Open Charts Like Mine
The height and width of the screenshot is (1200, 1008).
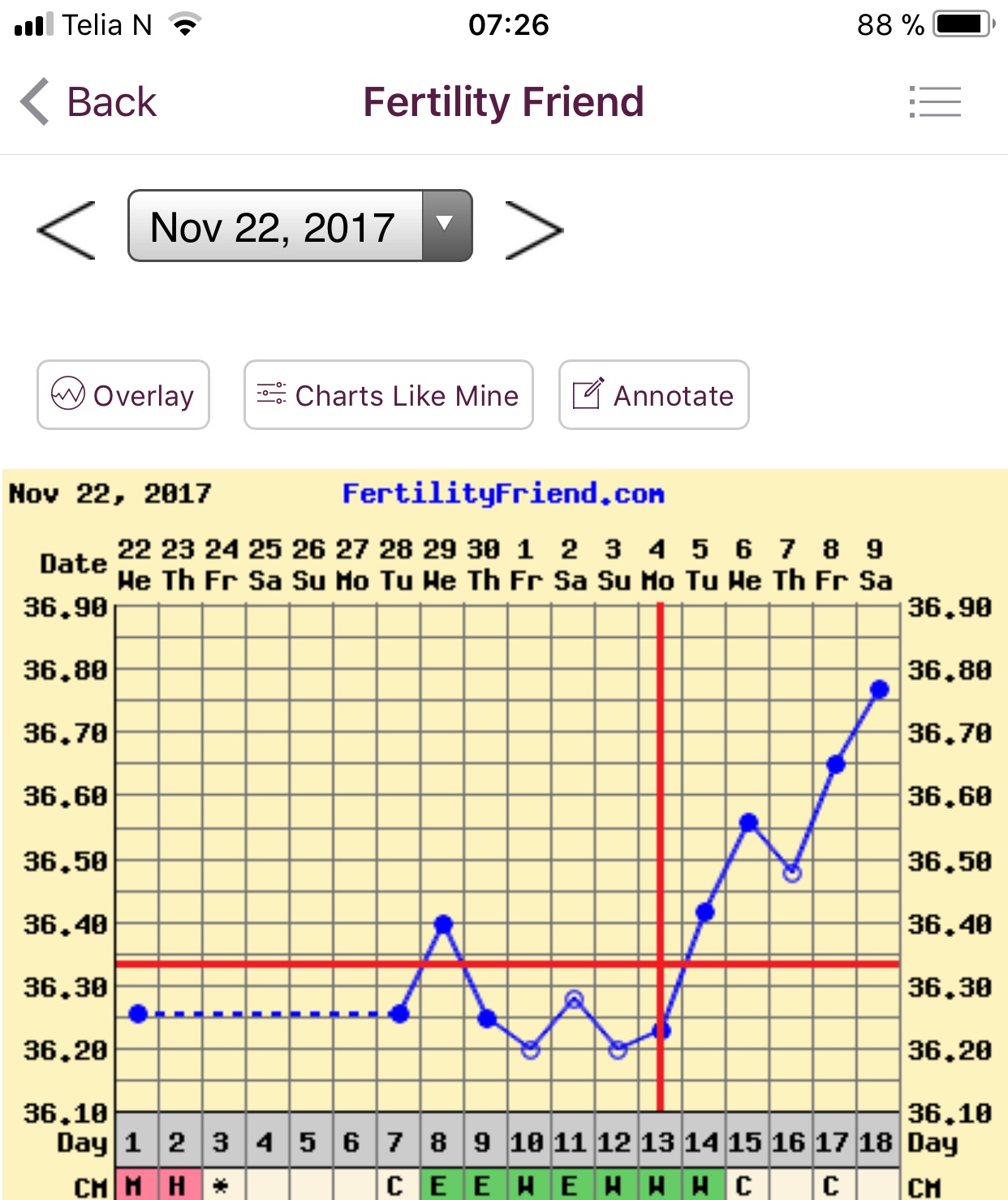pos(388,395)
